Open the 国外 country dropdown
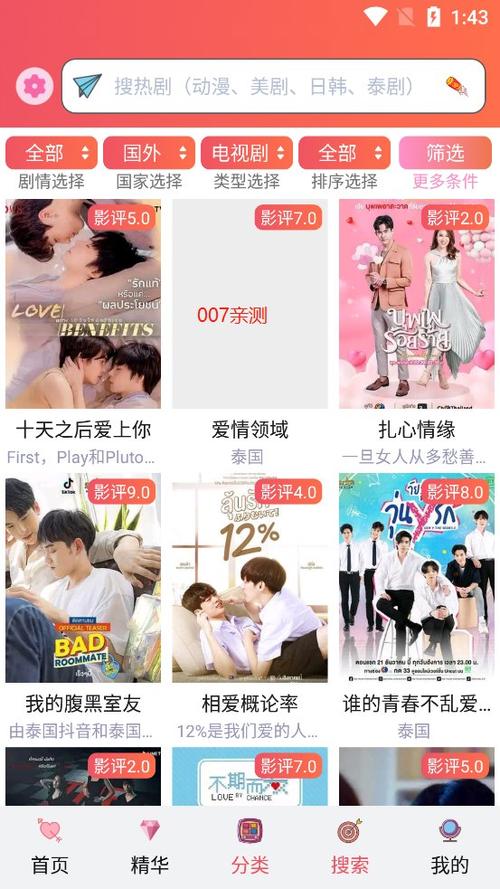Image resolution: width=500 pixels, height=889 pixels. click(x=149, y=153)
